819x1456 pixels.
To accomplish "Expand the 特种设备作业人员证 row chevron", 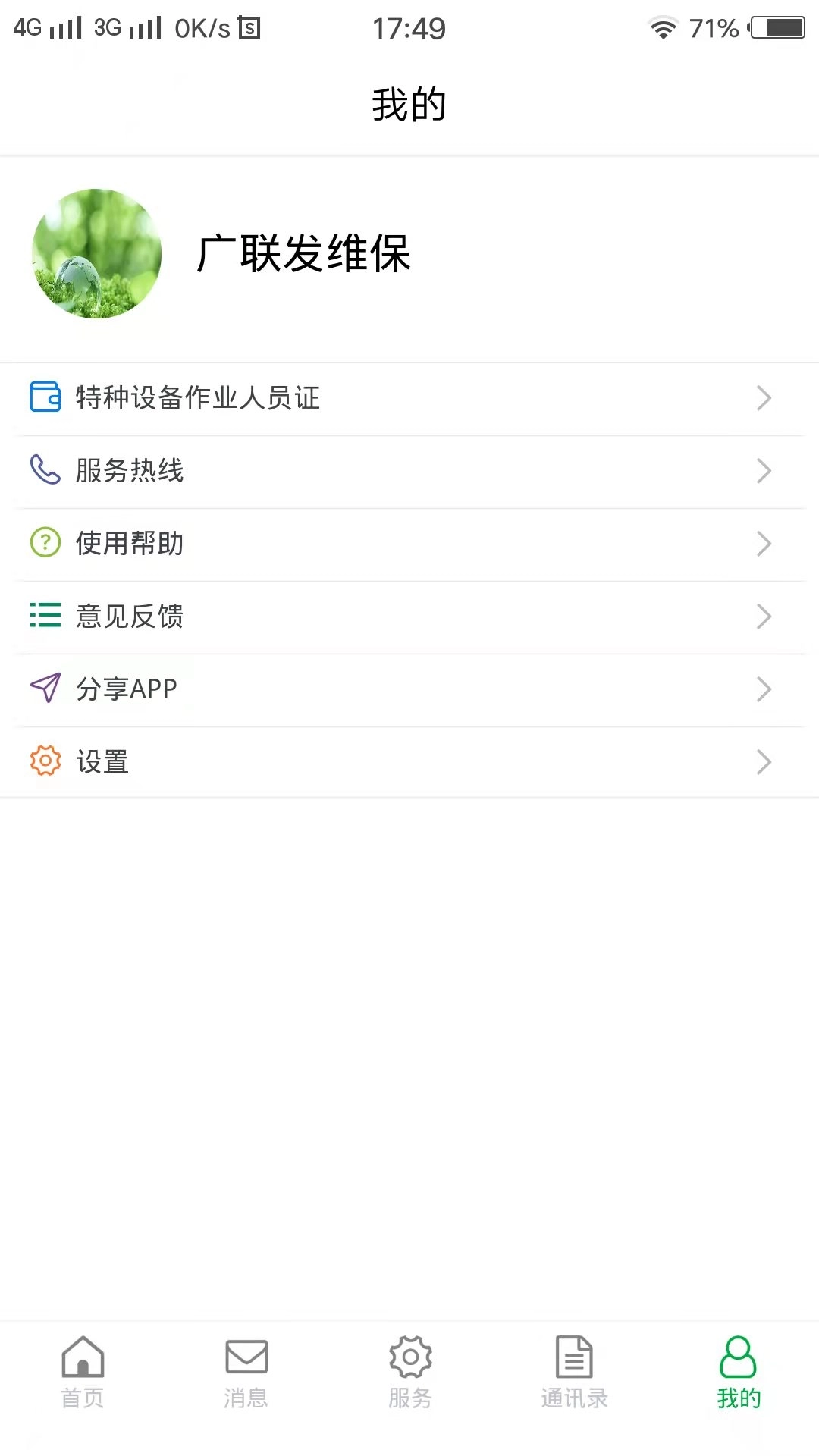I will pos(764,398).
